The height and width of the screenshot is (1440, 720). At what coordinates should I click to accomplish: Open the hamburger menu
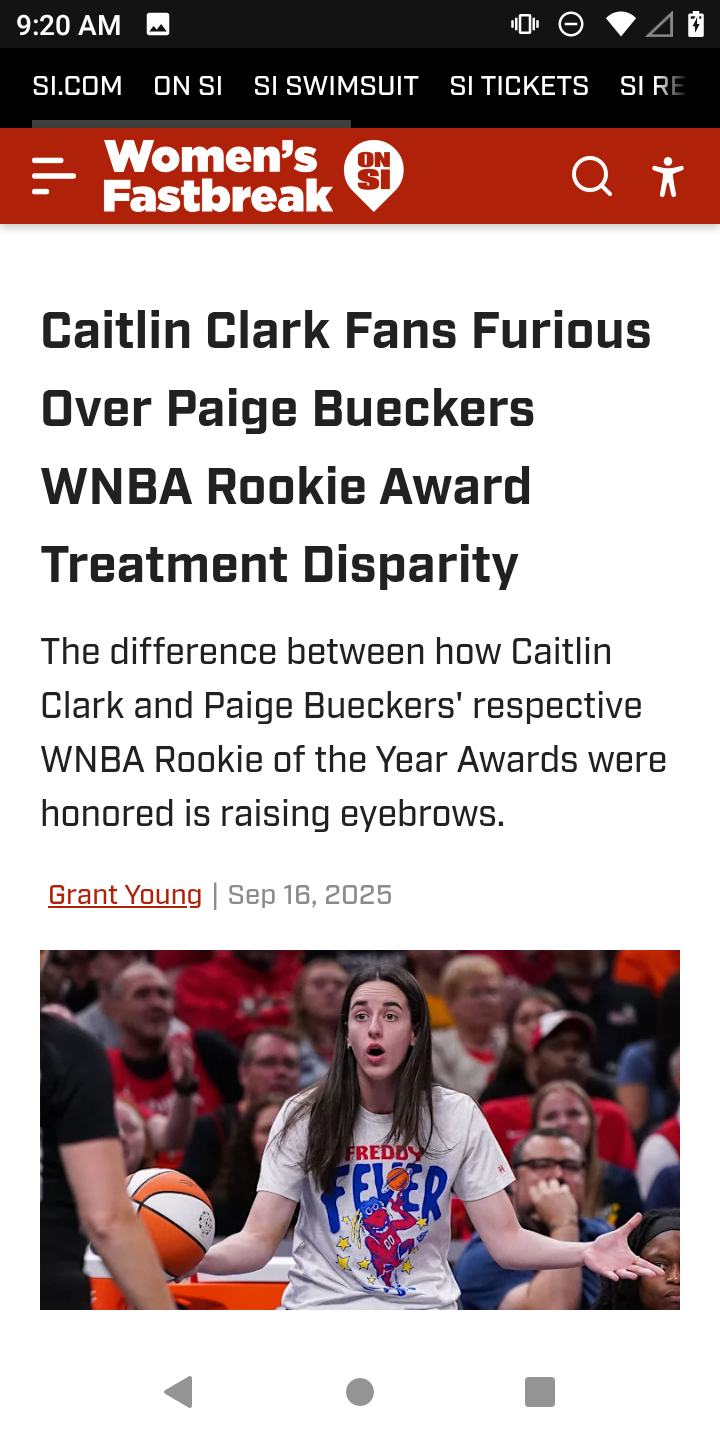[54, 176]
